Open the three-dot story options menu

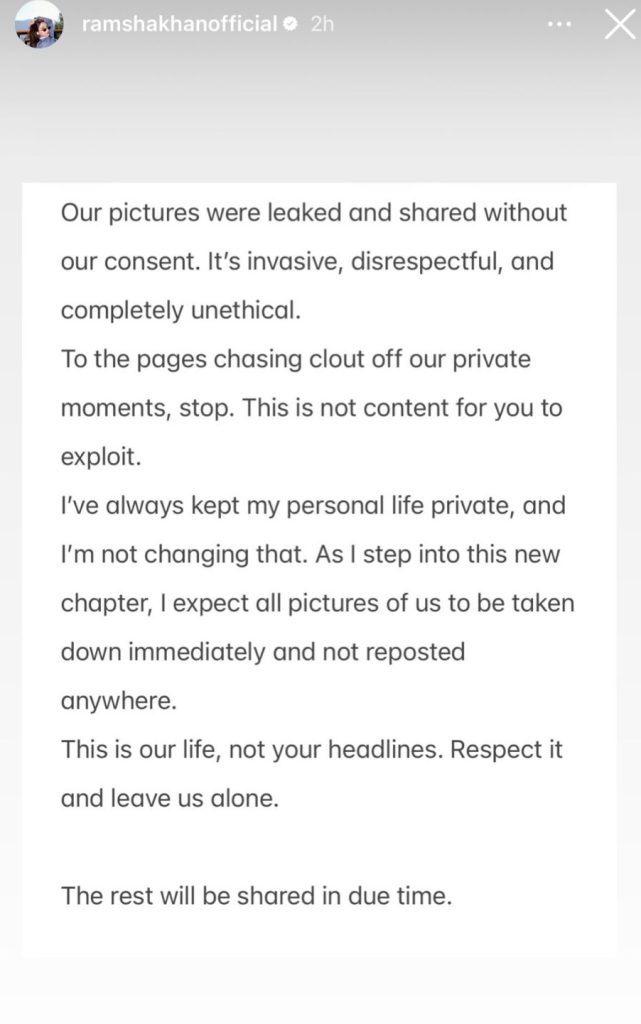point(560,25)
